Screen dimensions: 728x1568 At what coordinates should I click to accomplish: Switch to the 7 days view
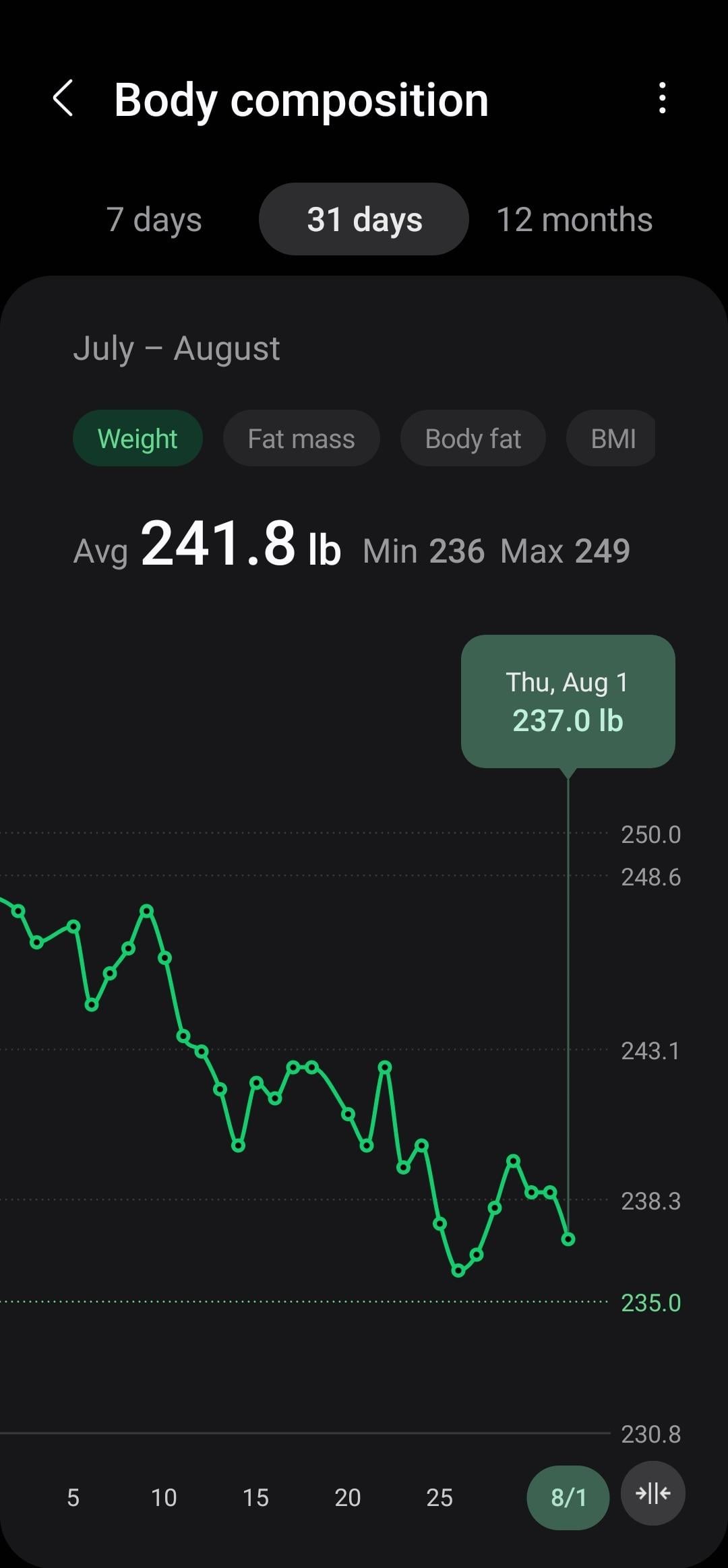click(154, 220)
